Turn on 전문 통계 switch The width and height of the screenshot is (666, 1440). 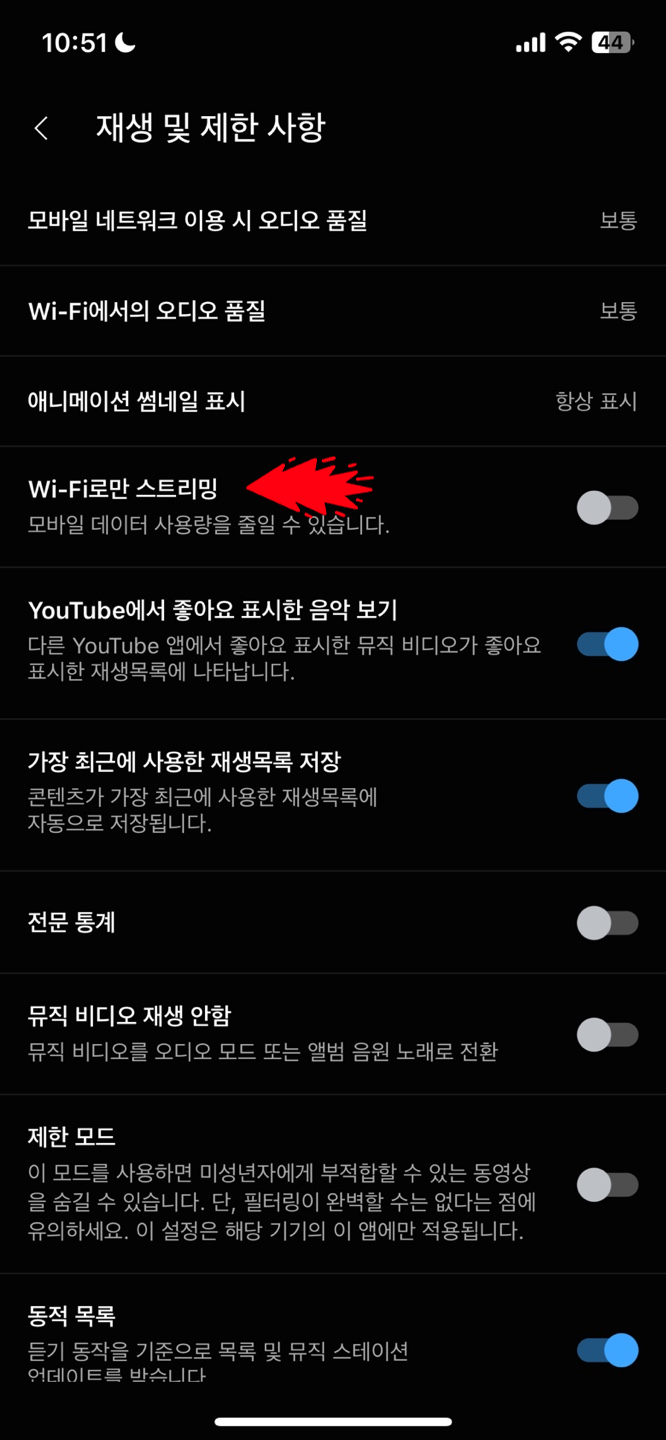tap(607, 922)
